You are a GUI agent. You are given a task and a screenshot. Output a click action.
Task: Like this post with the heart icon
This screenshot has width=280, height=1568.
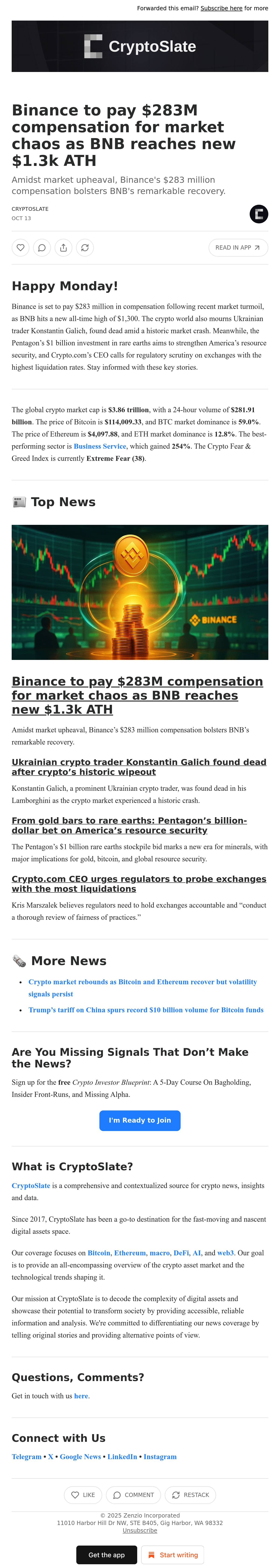pyautogui.click(x=21, y=248)
